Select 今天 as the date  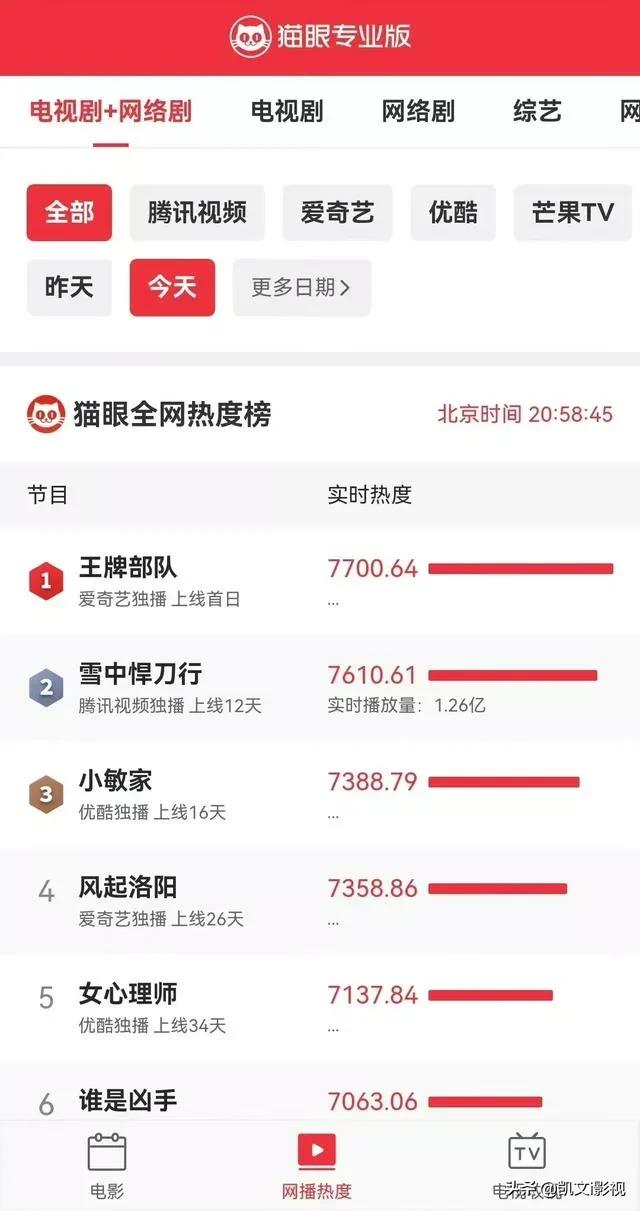172,288
